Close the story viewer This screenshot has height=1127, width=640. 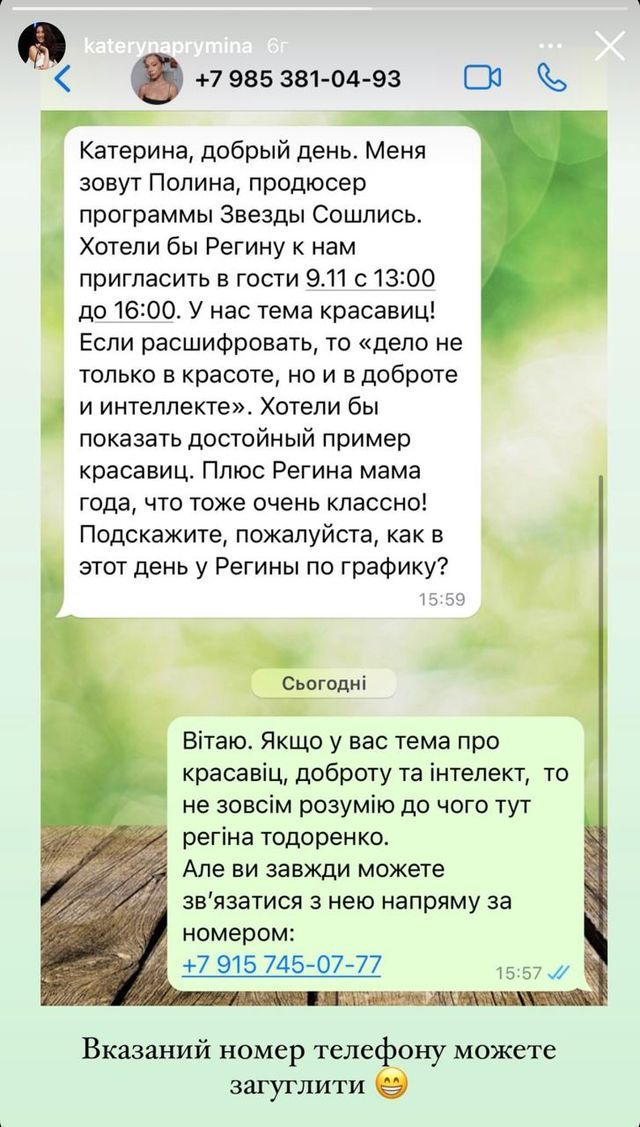tap(609, 45)
